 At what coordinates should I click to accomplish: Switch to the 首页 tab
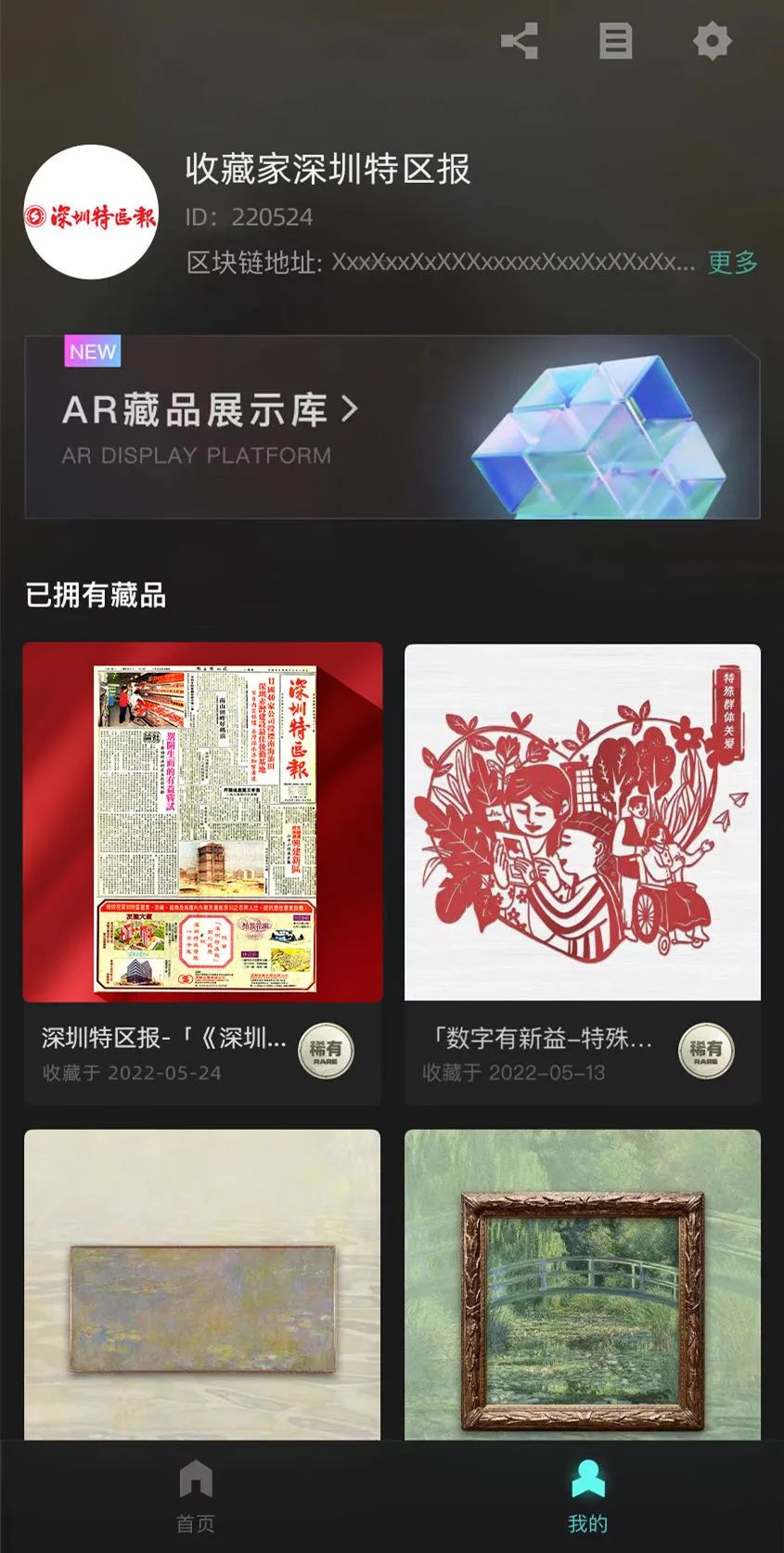(x=196, y=1496)
